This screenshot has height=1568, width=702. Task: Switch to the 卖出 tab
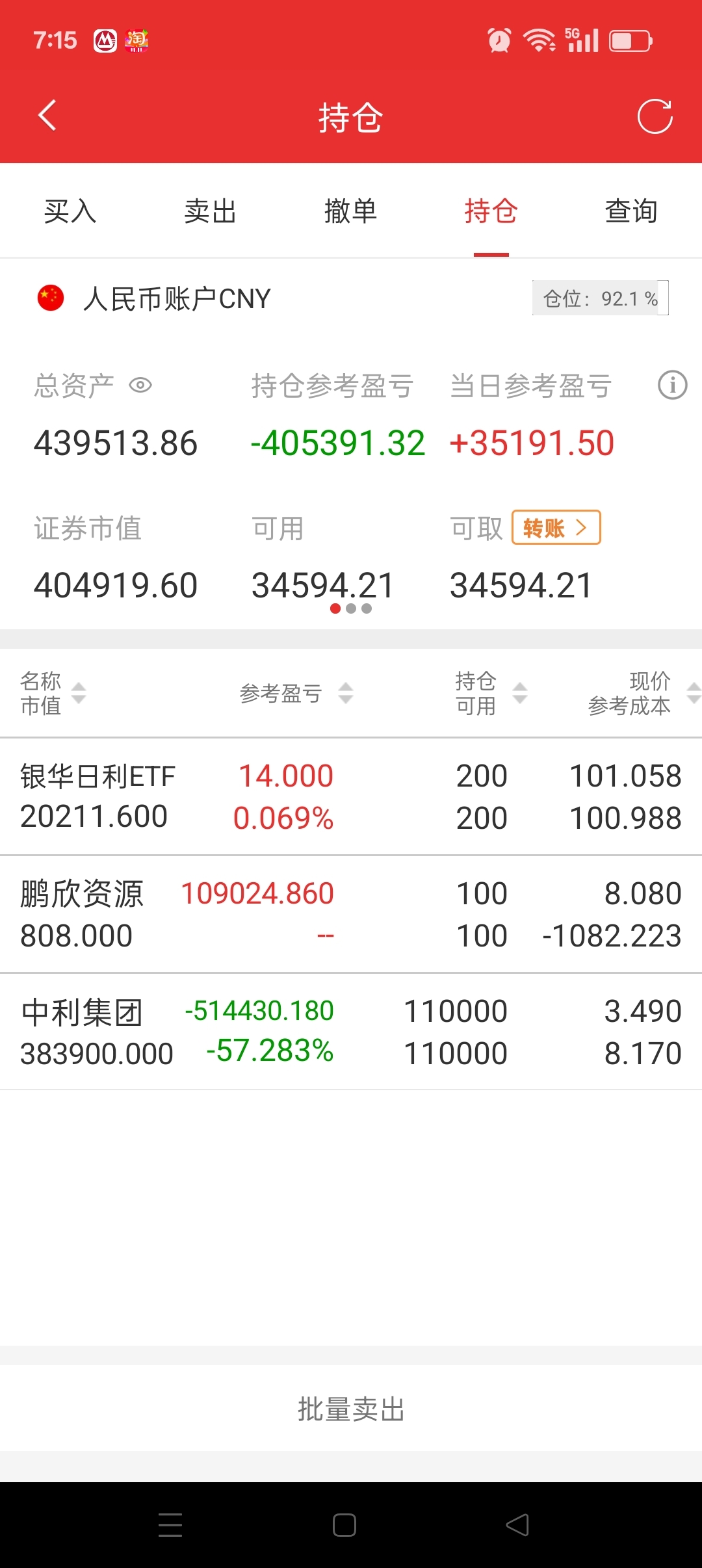click(211, 211)
